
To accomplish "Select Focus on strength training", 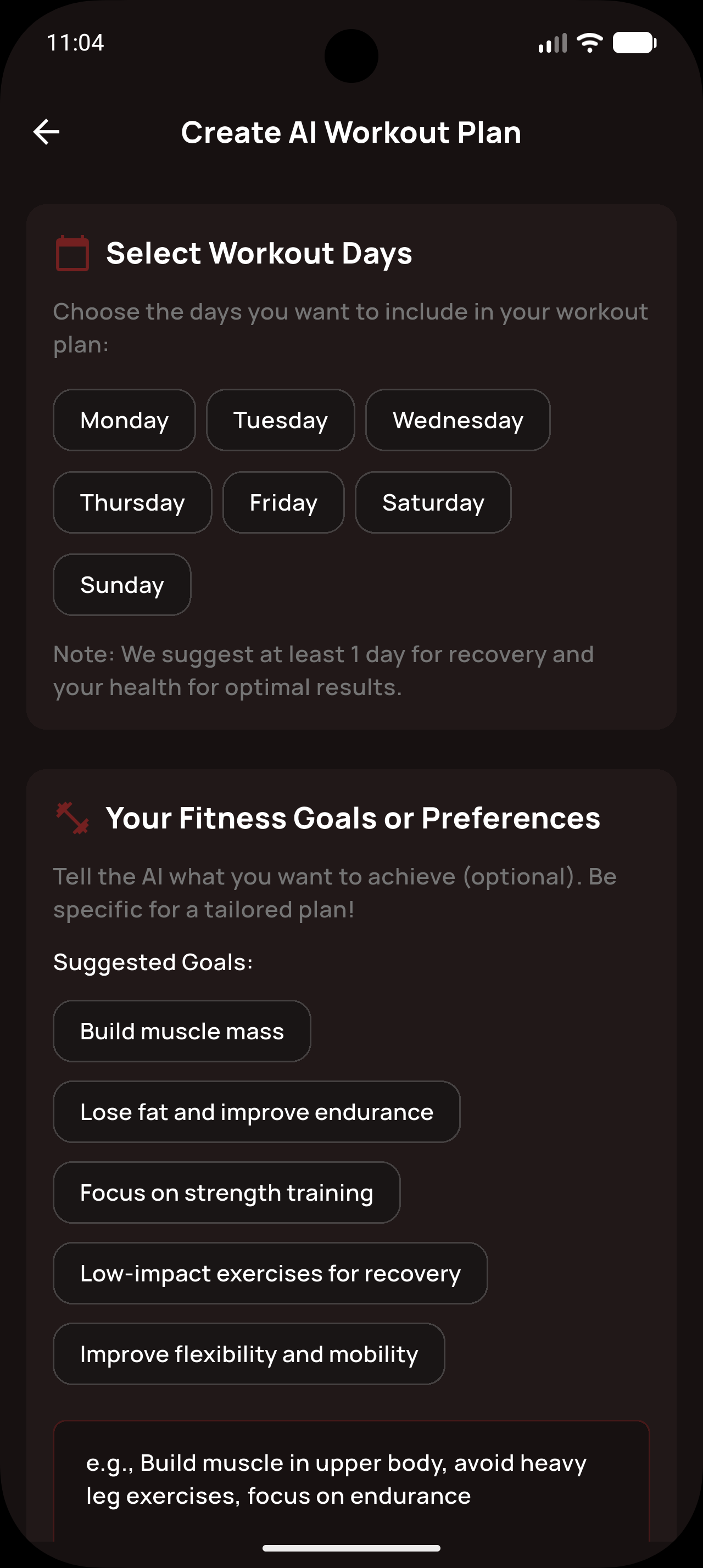I will pyautogui.click(x=226, y=1192).
